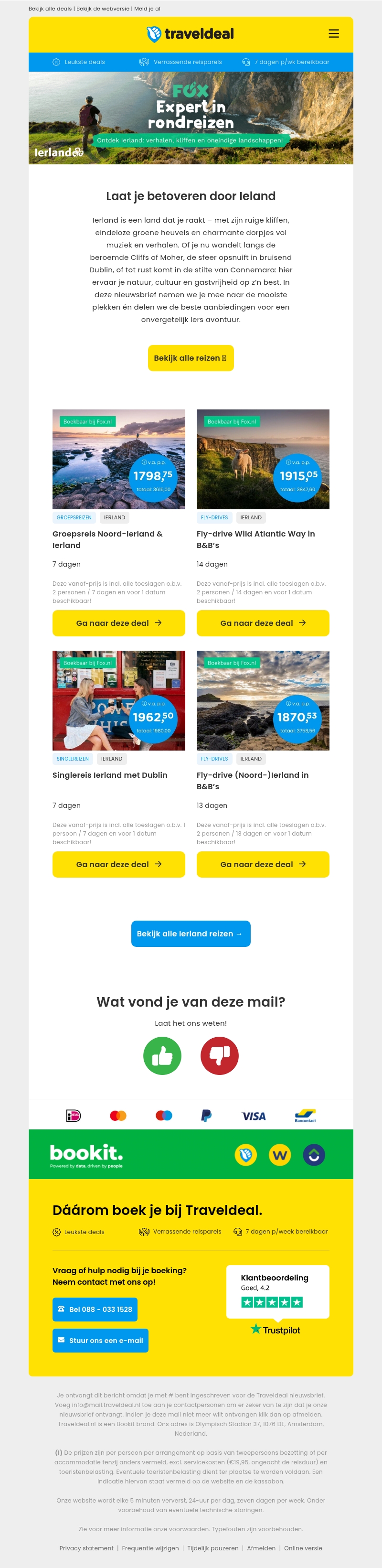Viewport: 382px width, 1568px height.
Task: Give the mail a thumbs up
Action: coord(162,1055)
